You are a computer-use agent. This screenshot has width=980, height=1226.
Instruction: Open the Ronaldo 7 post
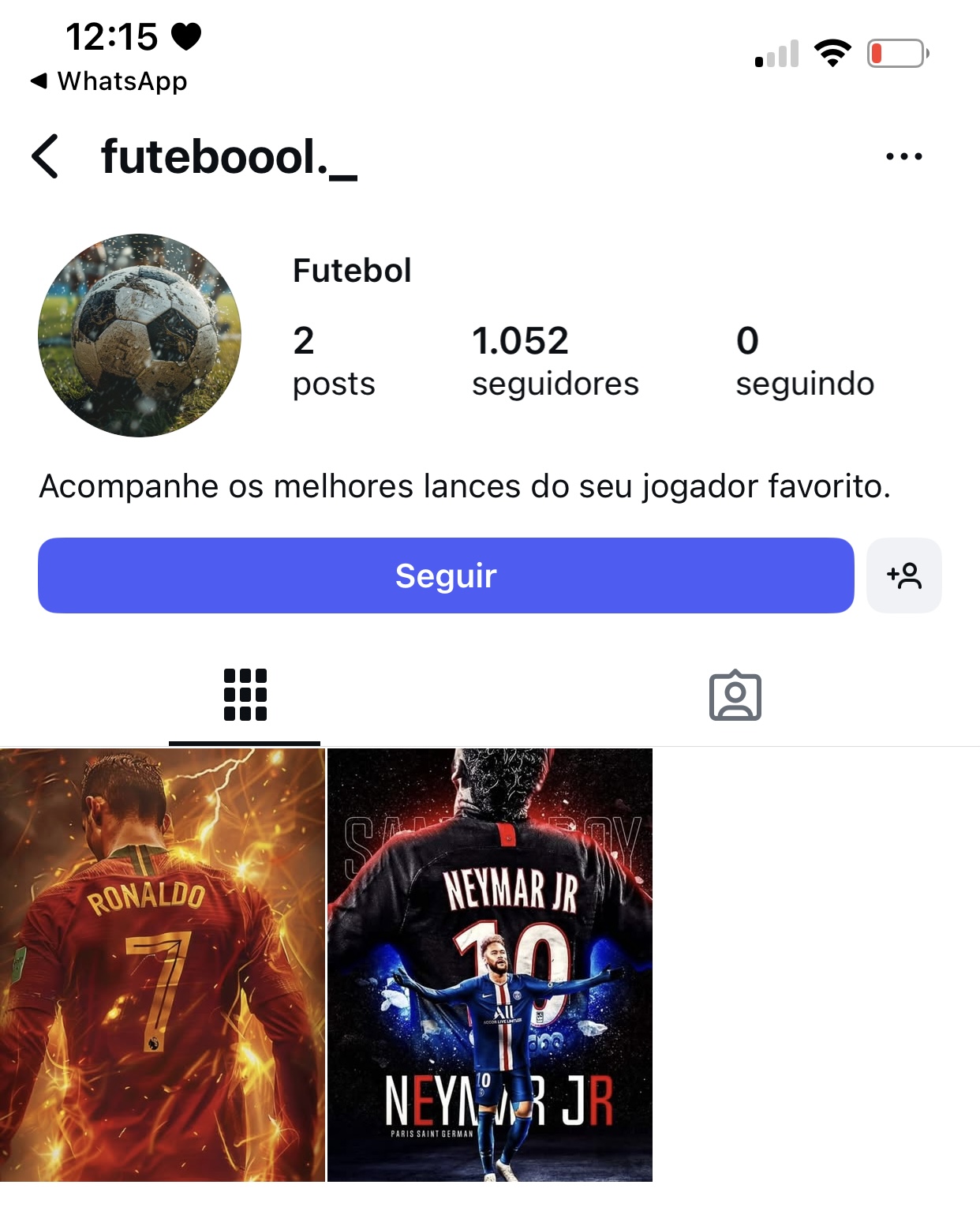tap(163, 965)
